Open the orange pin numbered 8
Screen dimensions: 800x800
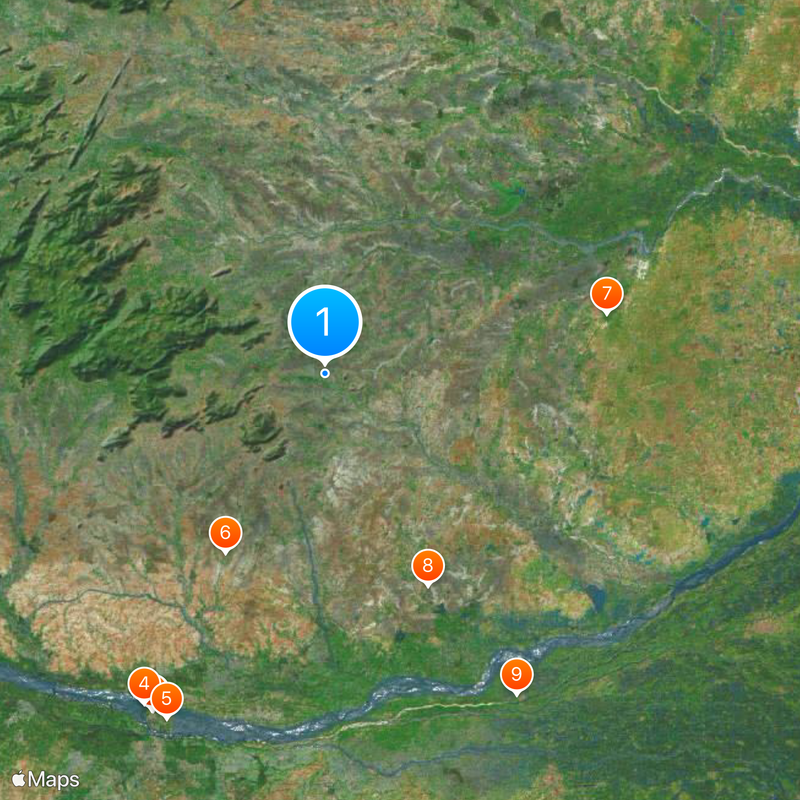coord(428,566)
